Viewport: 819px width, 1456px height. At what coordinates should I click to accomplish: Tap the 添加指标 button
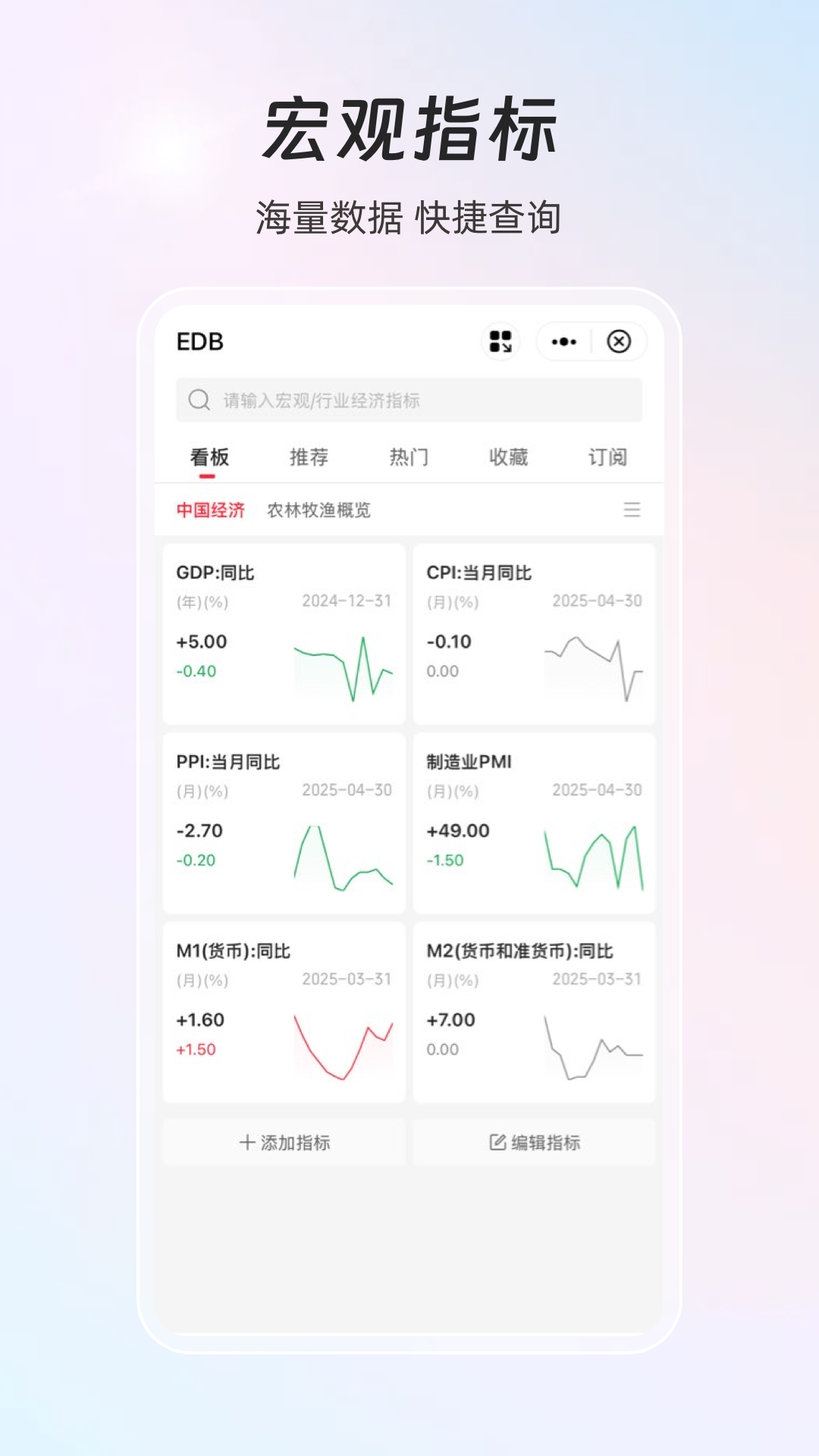(284, 1142)
